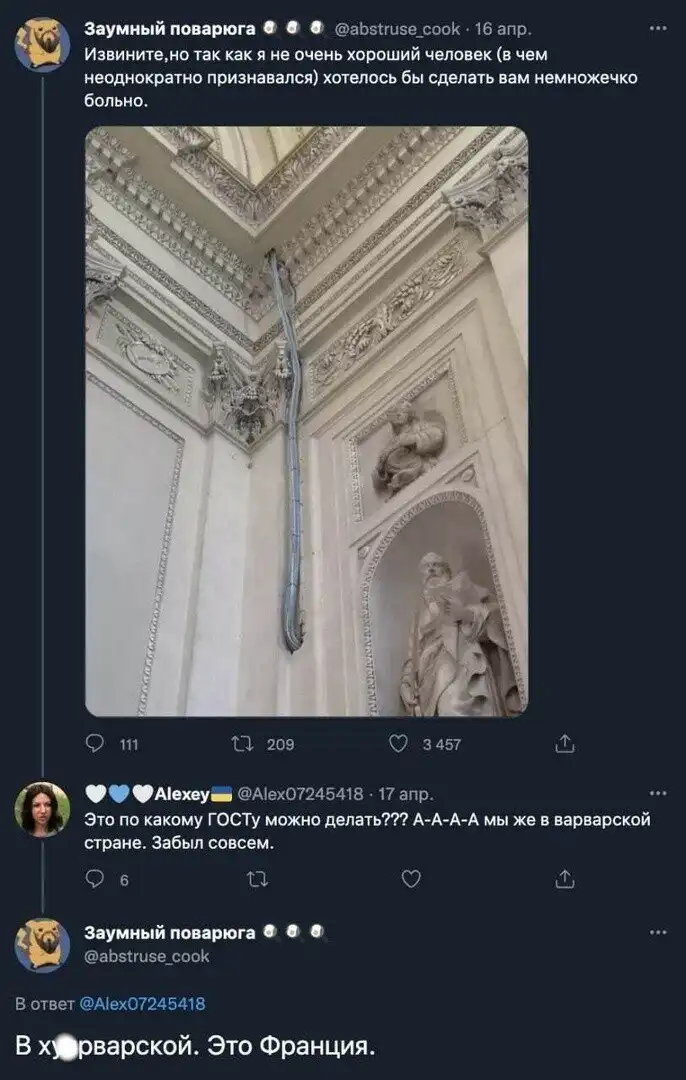Tap Заумный поварюга's avatar on the top tweet
This screenshot has height=1080, width=686.
42,44
